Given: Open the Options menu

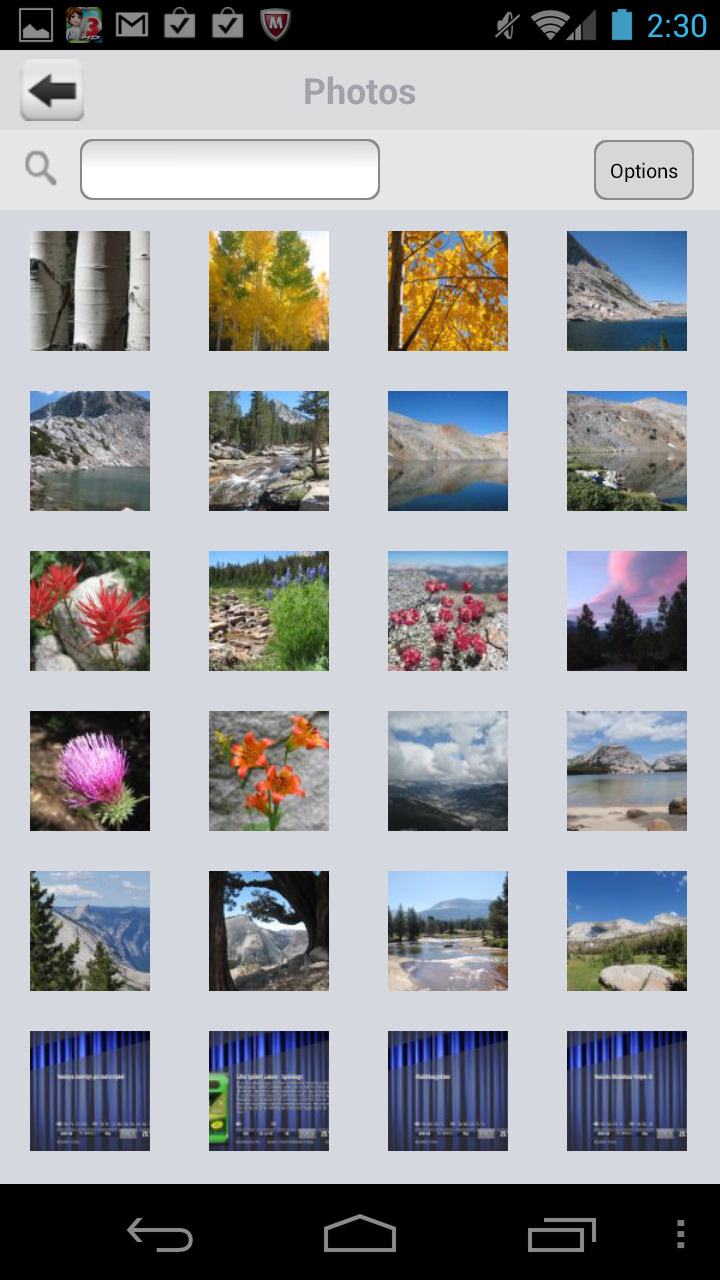Looking at the screenshot, I should pyautogui.click(x=644, y=170).
